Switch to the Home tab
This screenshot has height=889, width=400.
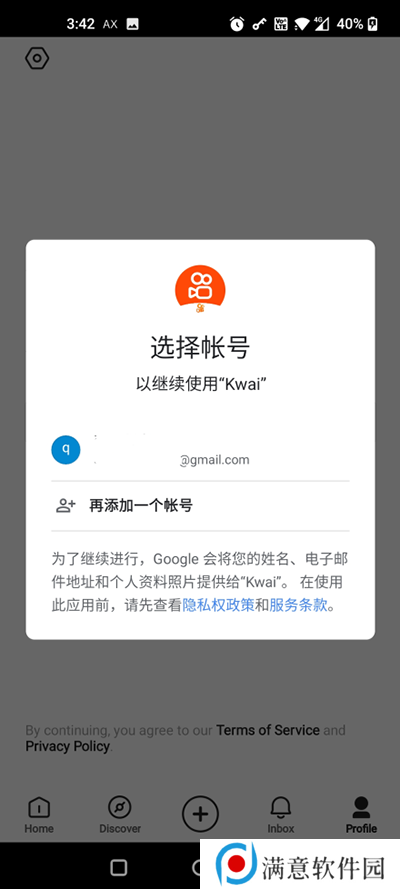click(39, 814)
